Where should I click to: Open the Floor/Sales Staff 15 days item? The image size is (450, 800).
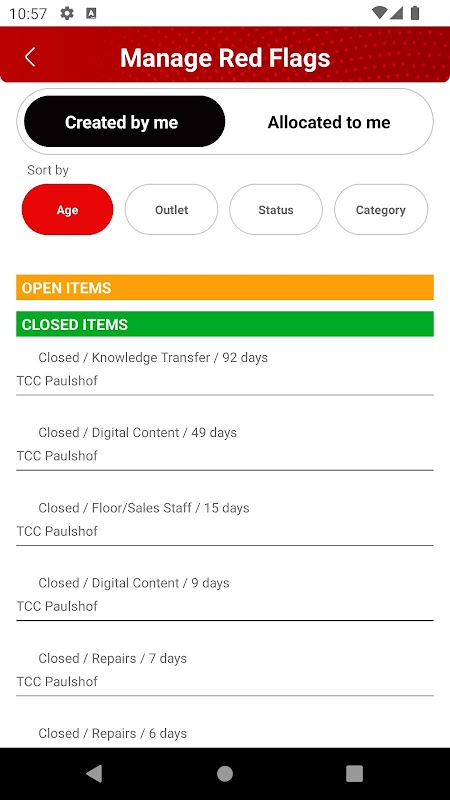[225, 519]
